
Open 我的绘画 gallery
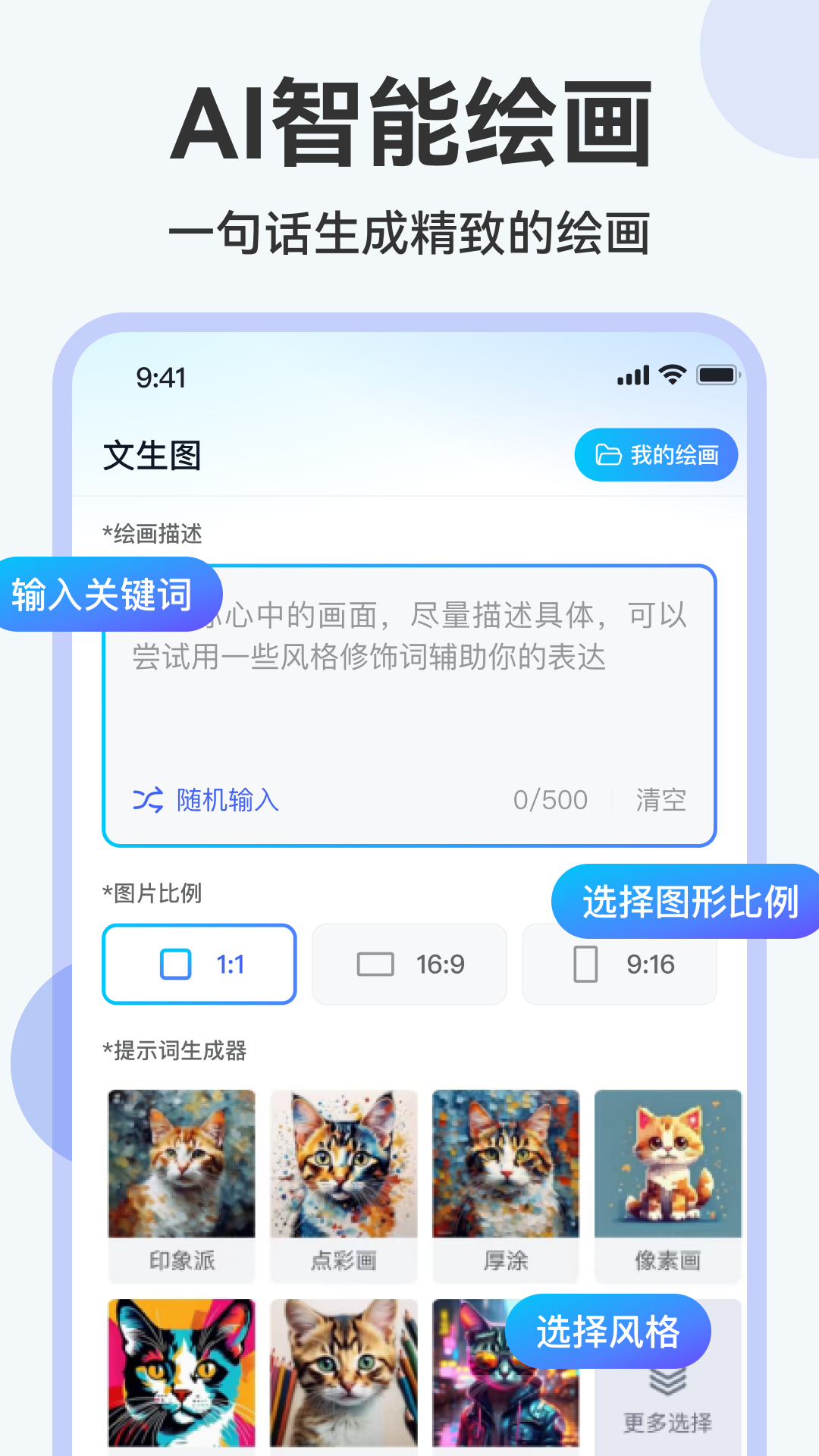(x=657, y=454)
